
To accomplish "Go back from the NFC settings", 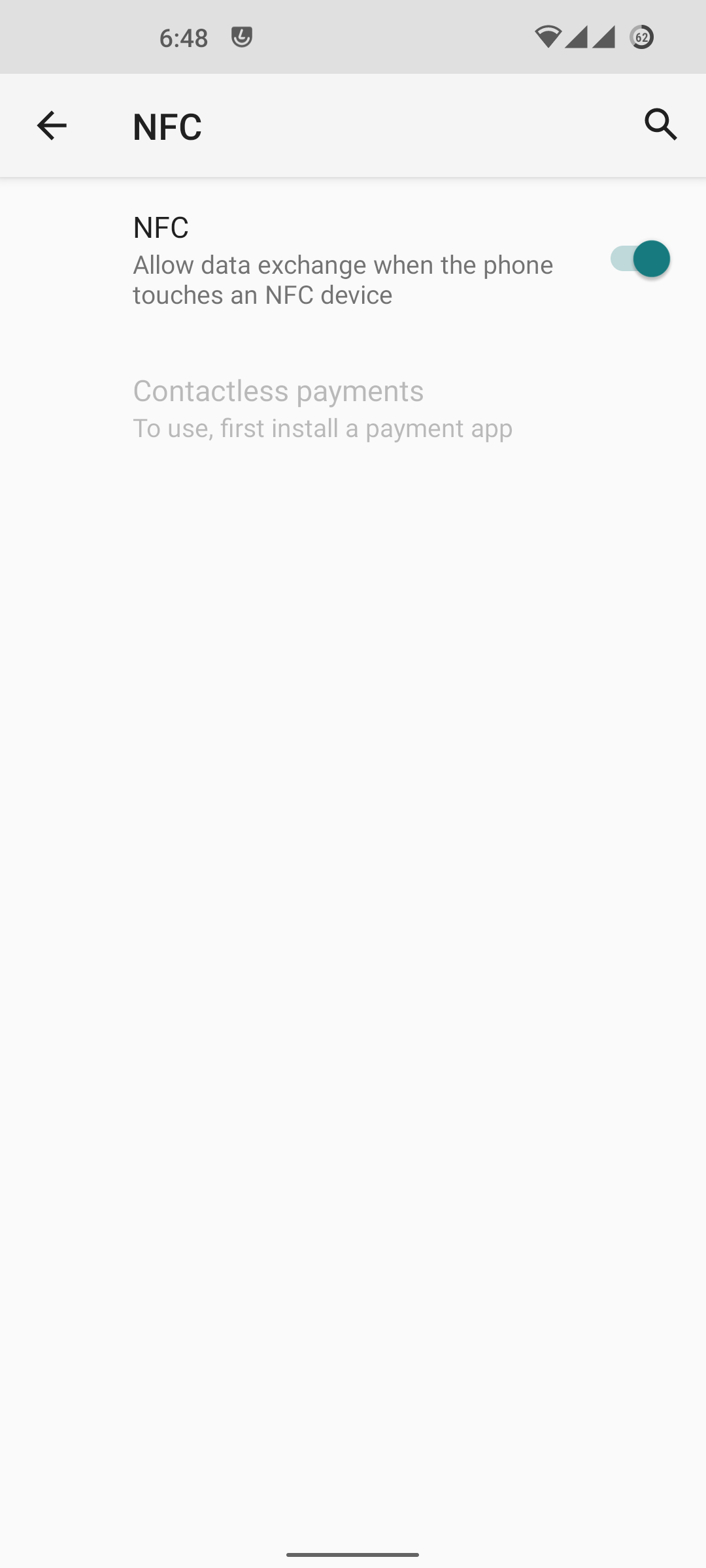I will (x=52, y=125).
